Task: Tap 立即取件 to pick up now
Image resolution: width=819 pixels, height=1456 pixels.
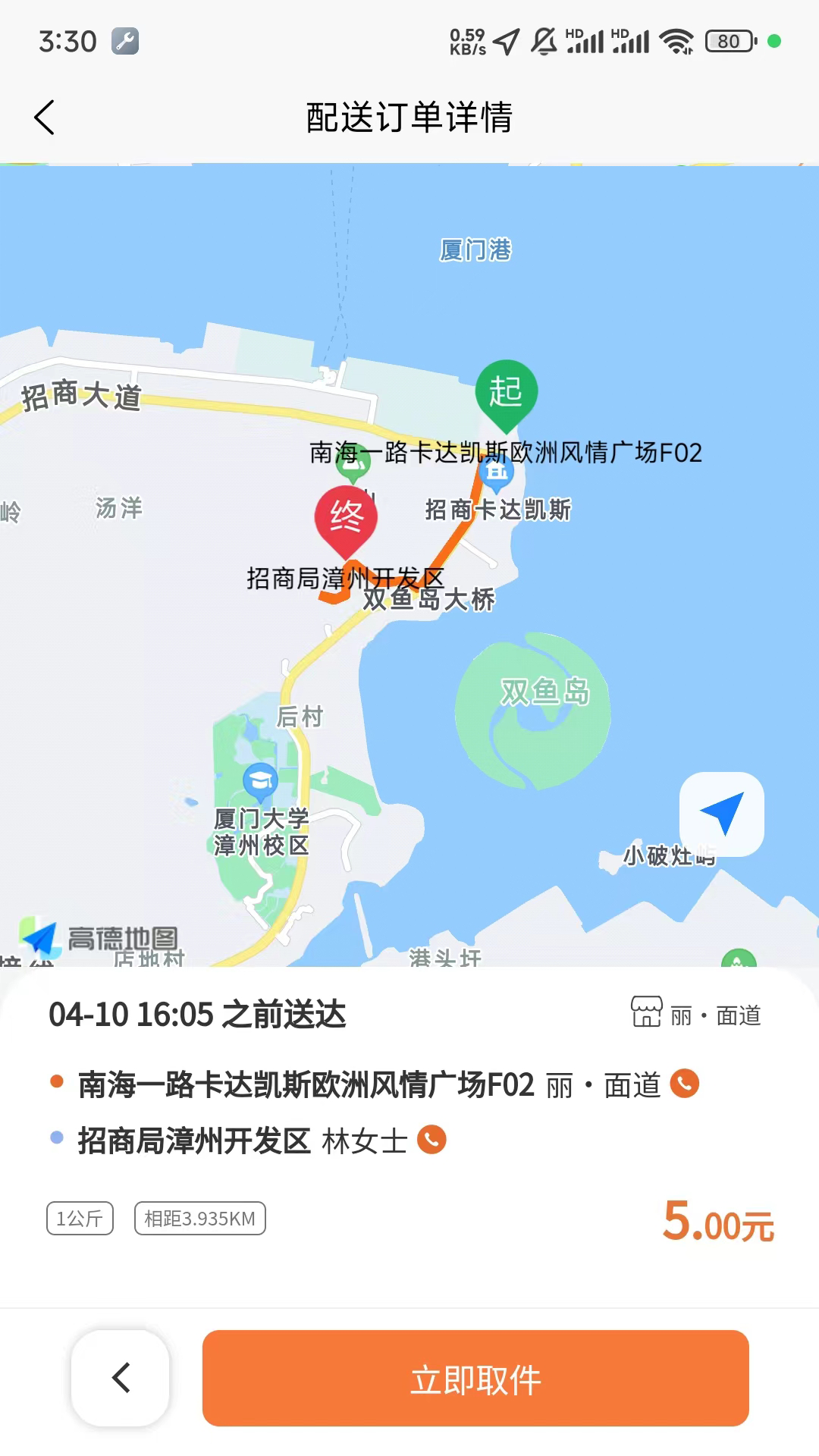Action: click(x=475, y=1378)
